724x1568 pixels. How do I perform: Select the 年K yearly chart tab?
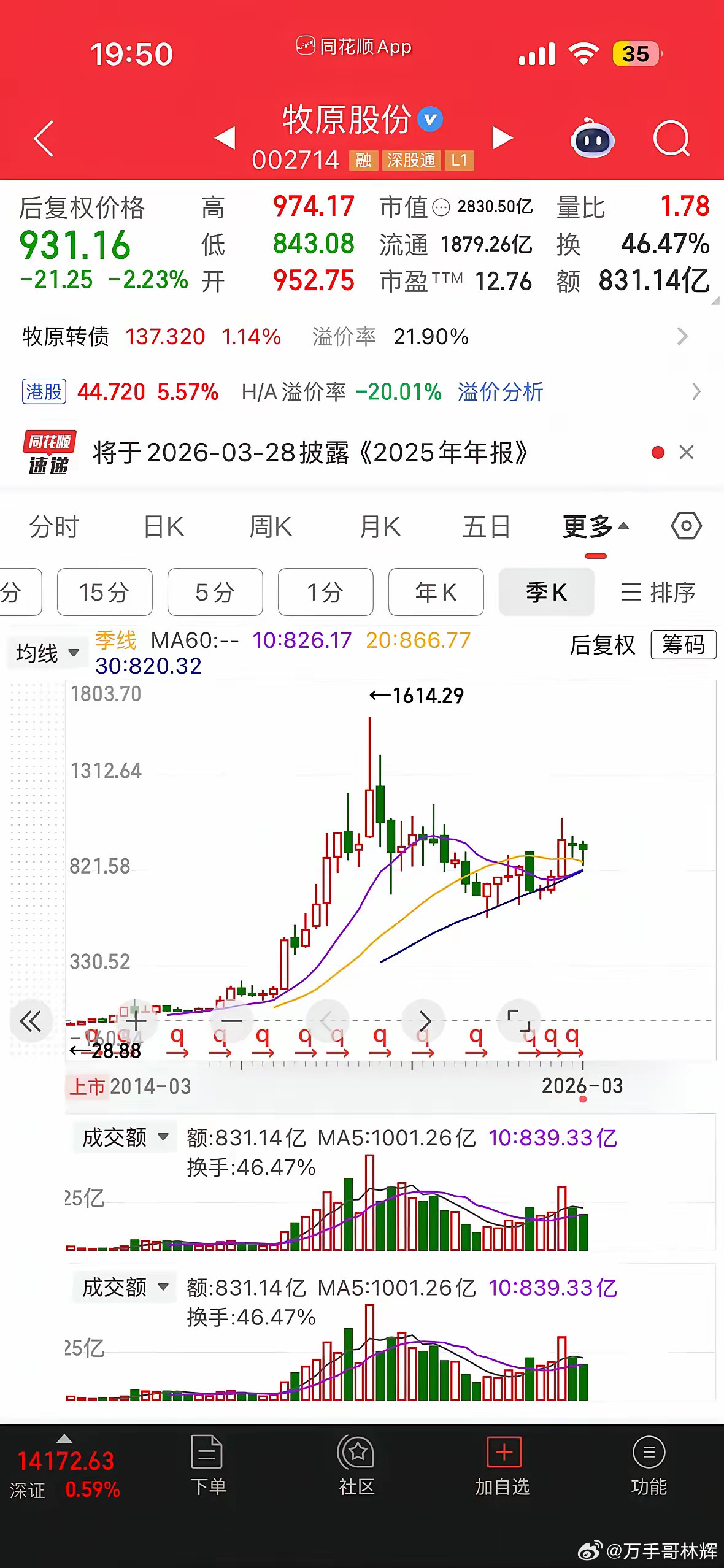pos(436,592)
